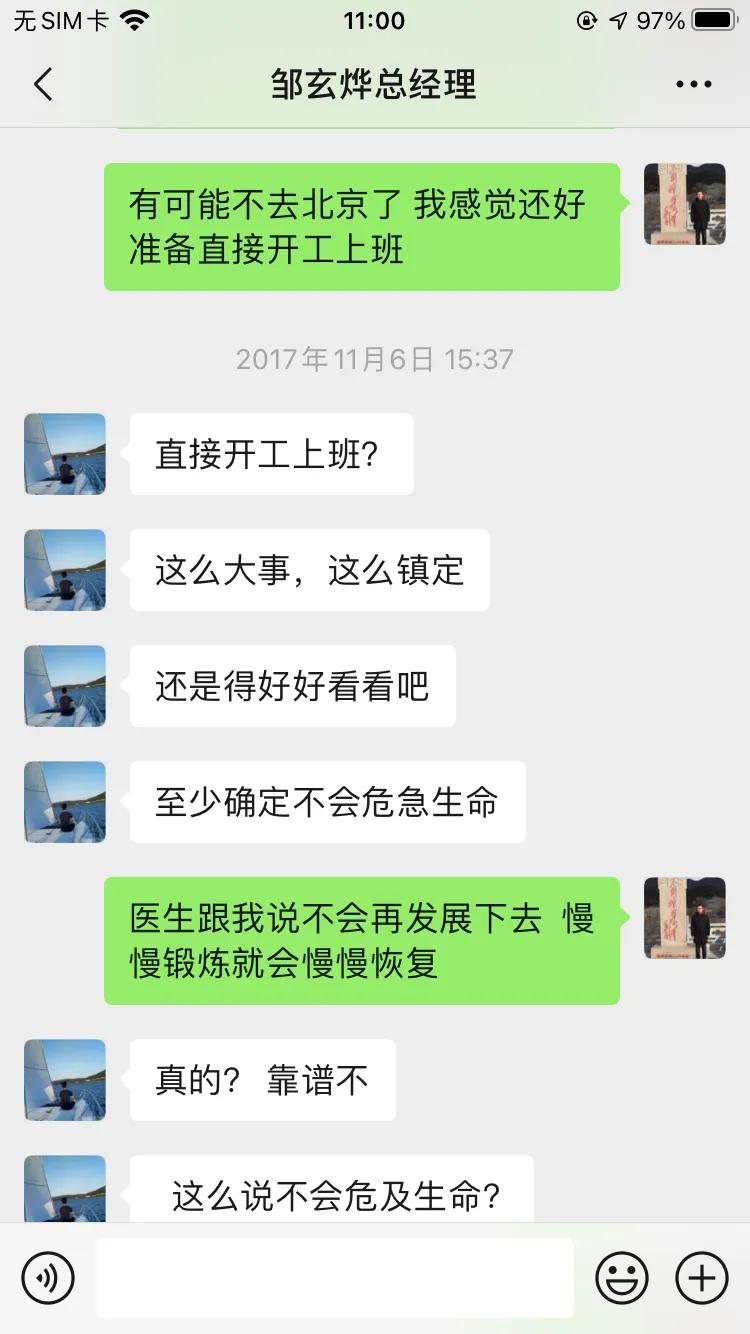
Task: Tap the plus icon to attach content
Action: (701, 1277)
